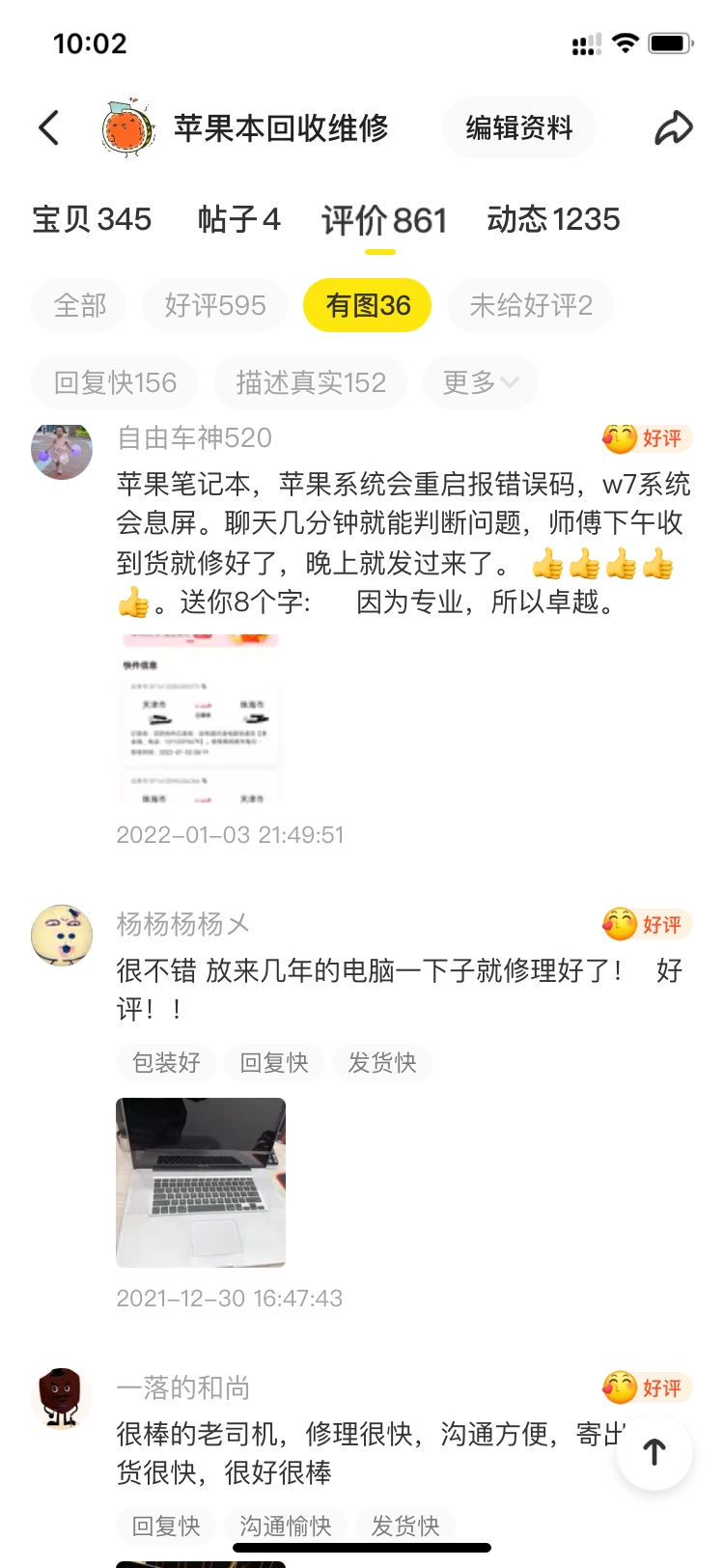The width and height of the screenshot is (724, 1568).
Task: Apply the 回复快156 filter
Action: coord(115,382)
